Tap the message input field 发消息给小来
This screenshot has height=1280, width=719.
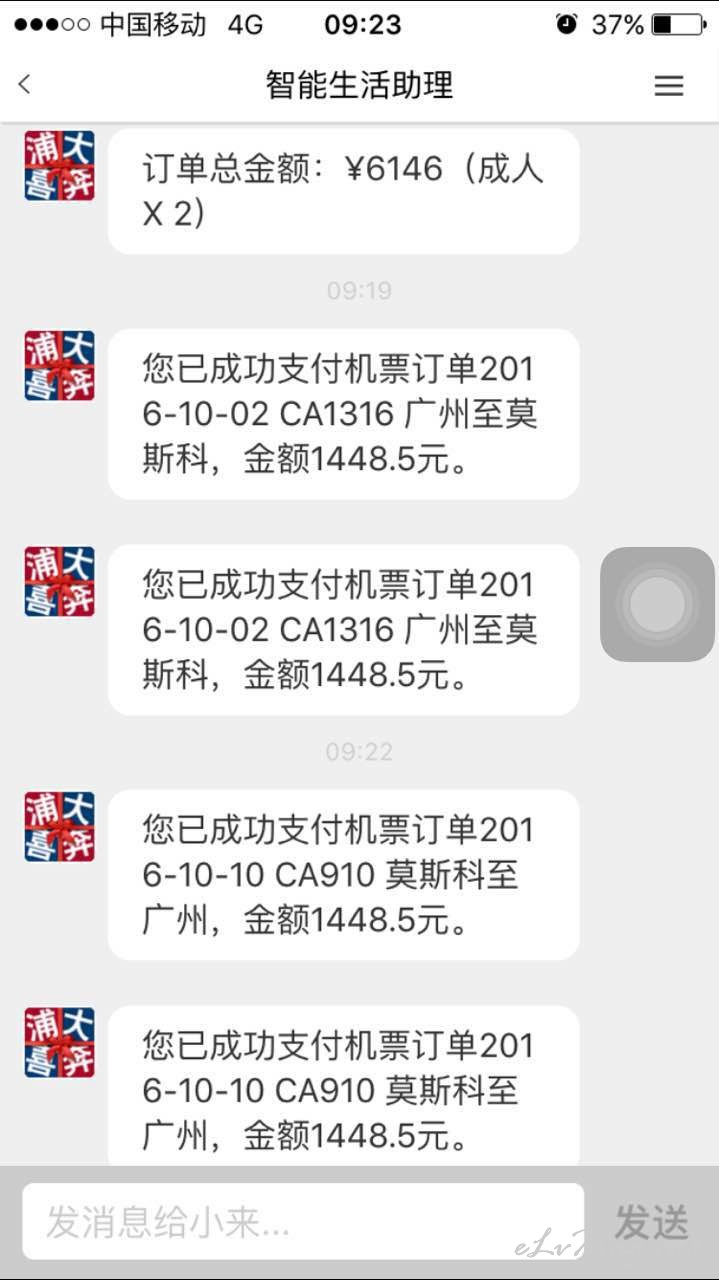(303, 1221)
